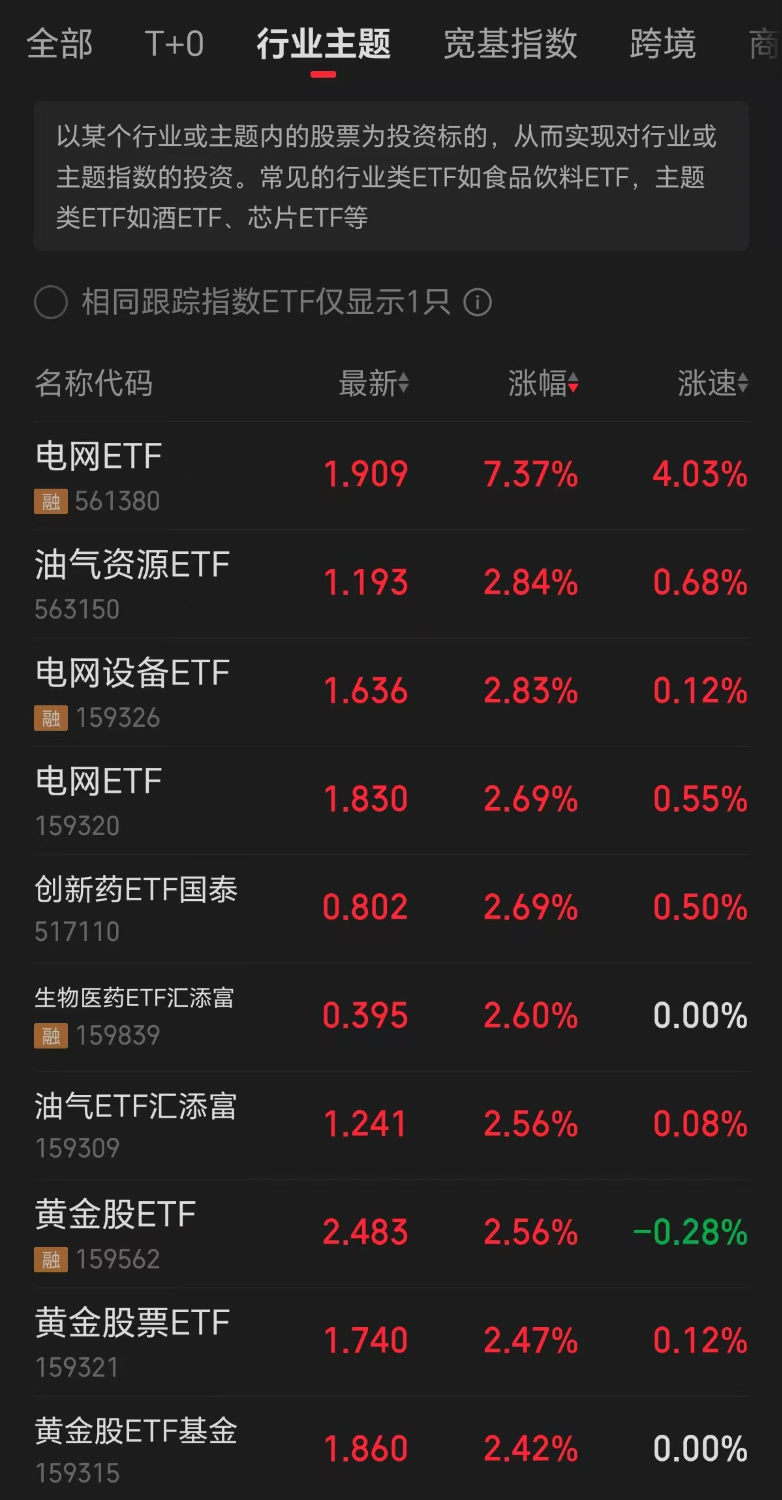Viewport: 782px width, 1500px height.
Task: Sort list by 最新 price
Action: pyautogui.click(x=373, y=383)
